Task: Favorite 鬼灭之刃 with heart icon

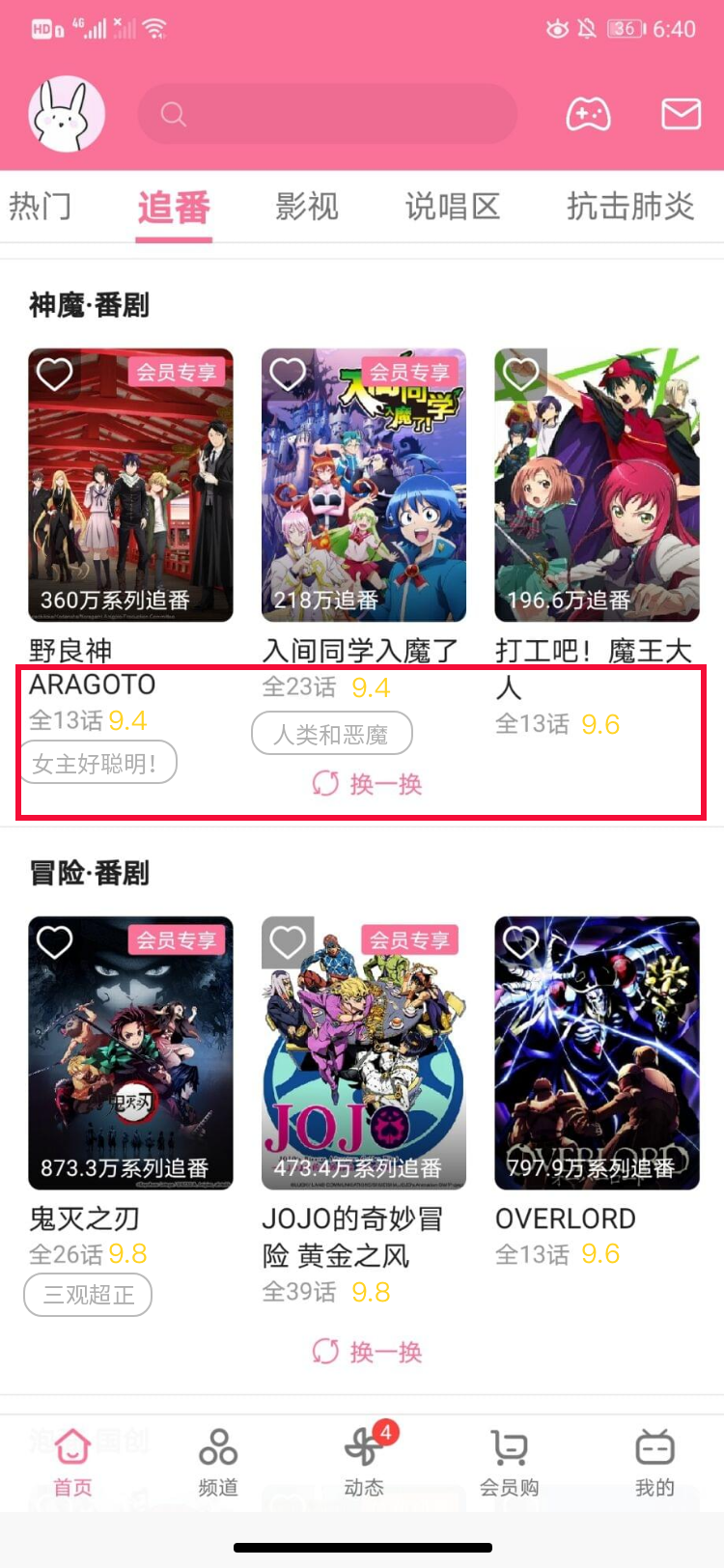Action: click(55, 942)
